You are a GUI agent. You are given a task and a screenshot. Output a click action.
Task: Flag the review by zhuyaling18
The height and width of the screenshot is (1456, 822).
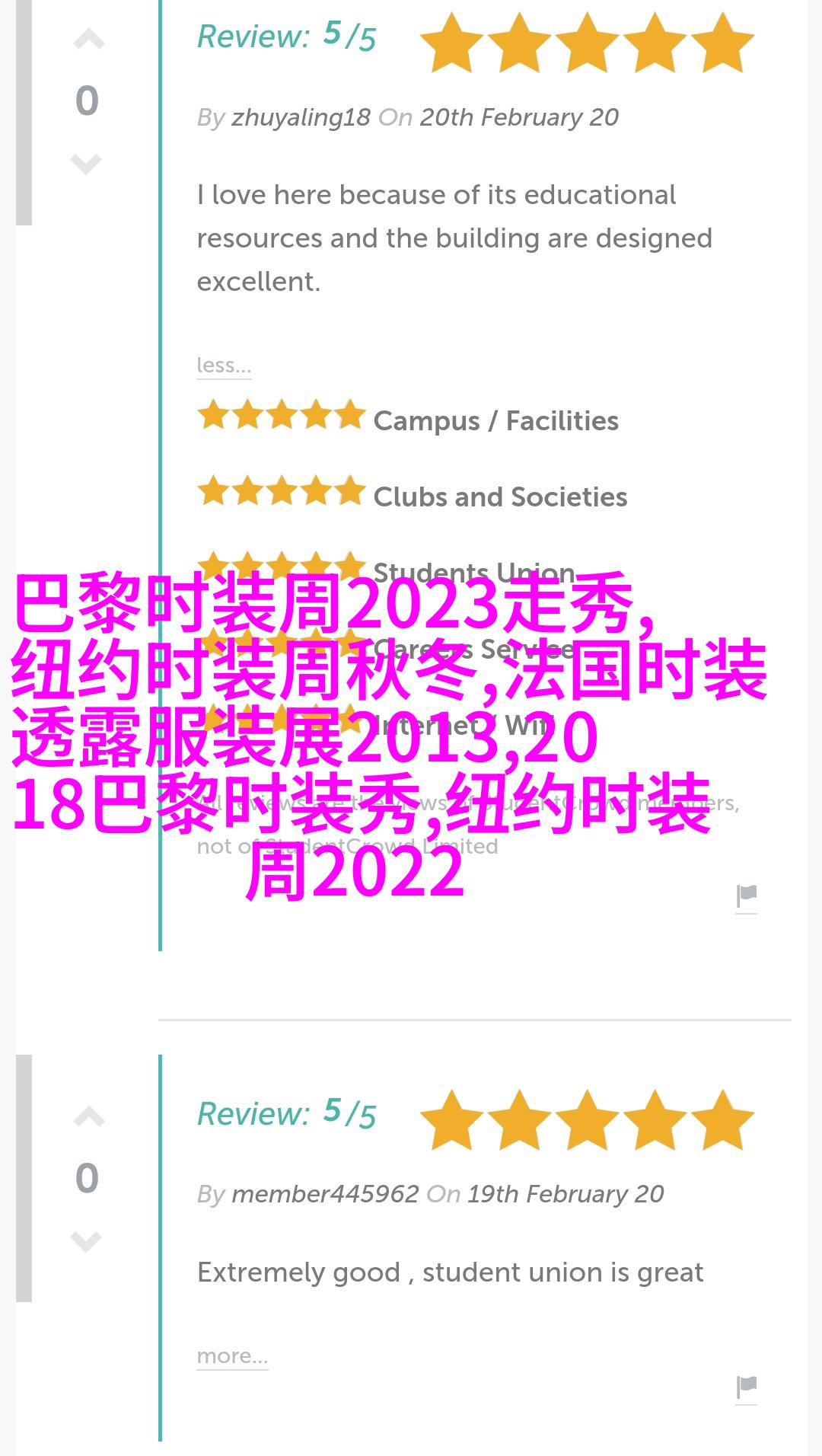pos(746,897)
